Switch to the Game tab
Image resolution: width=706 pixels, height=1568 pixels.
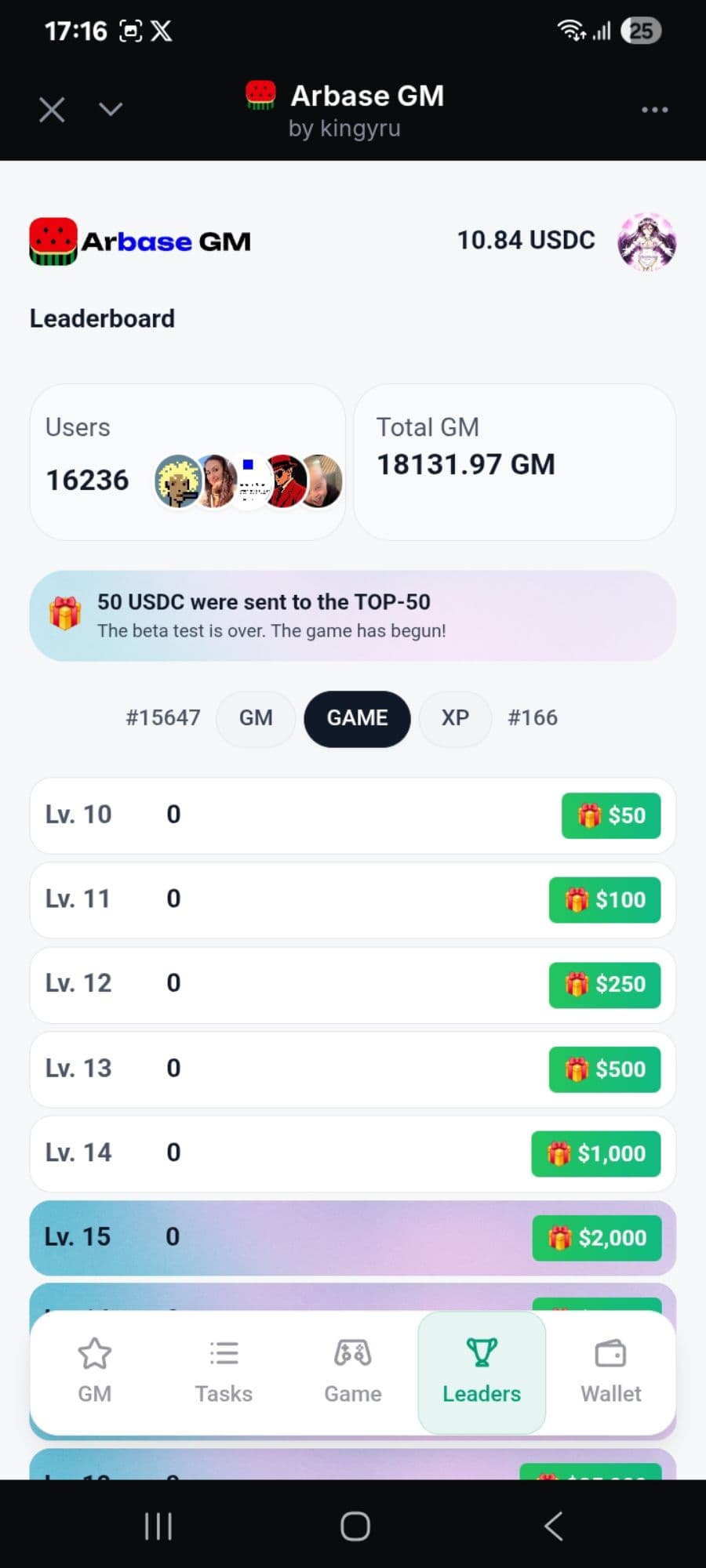tap(353, 1370)
